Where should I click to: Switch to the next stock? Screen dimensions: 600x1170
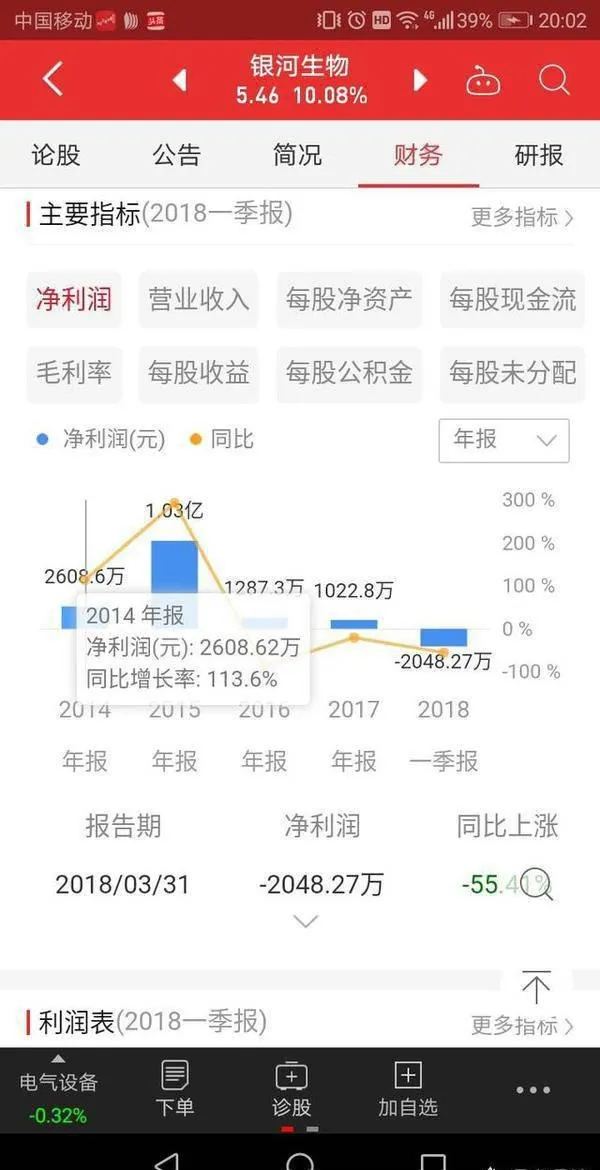coord(420,79)
